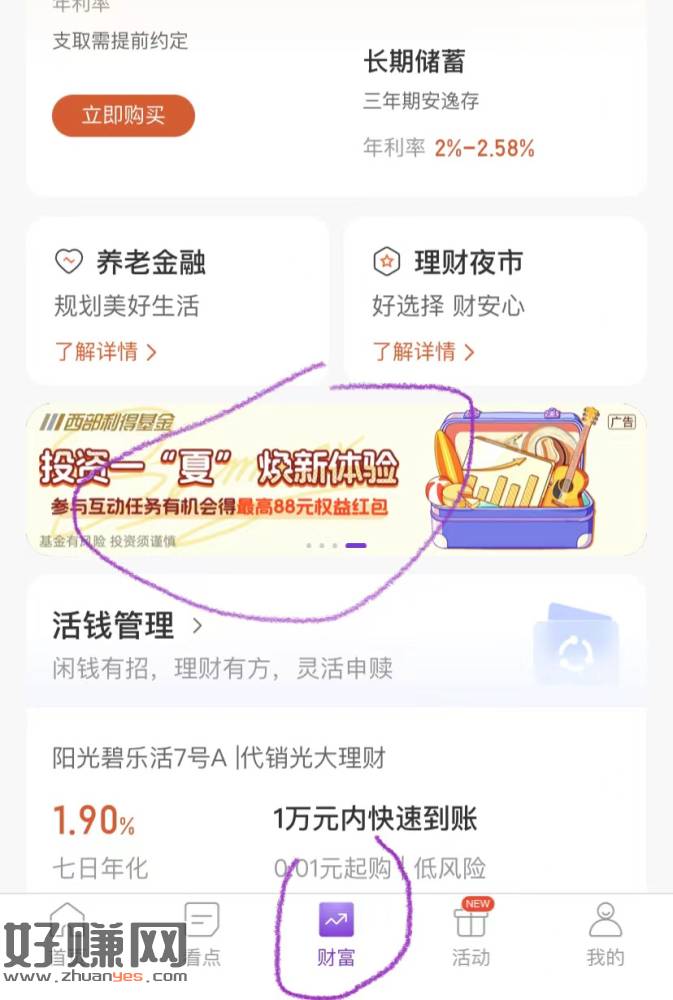
Task: Open the 我的 tab
Action: tap(604, 935)
